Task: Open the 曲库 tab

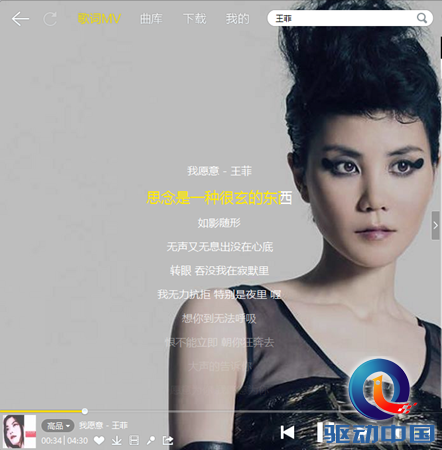Action: pos(151,19)
